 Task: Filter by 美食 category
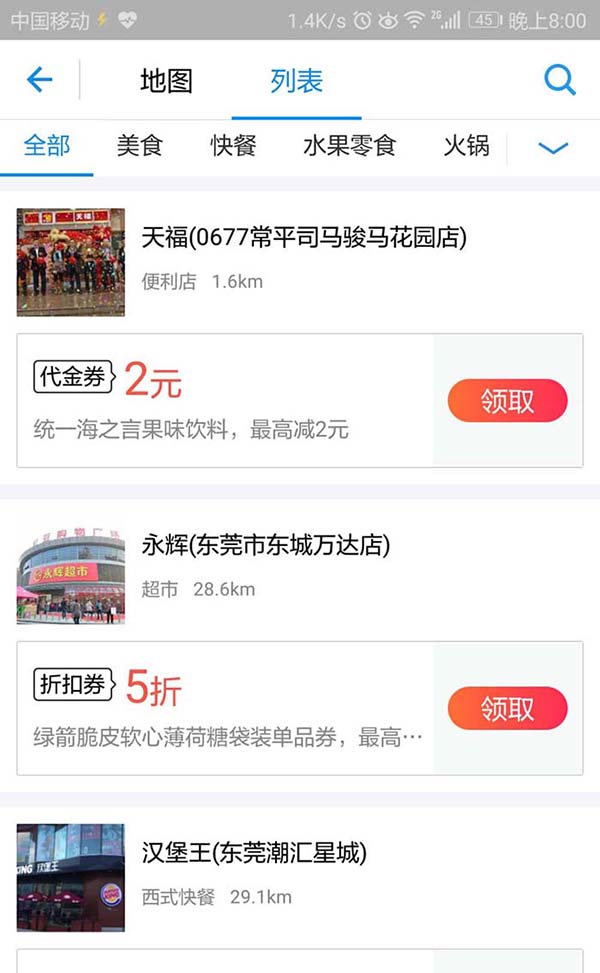139,146
